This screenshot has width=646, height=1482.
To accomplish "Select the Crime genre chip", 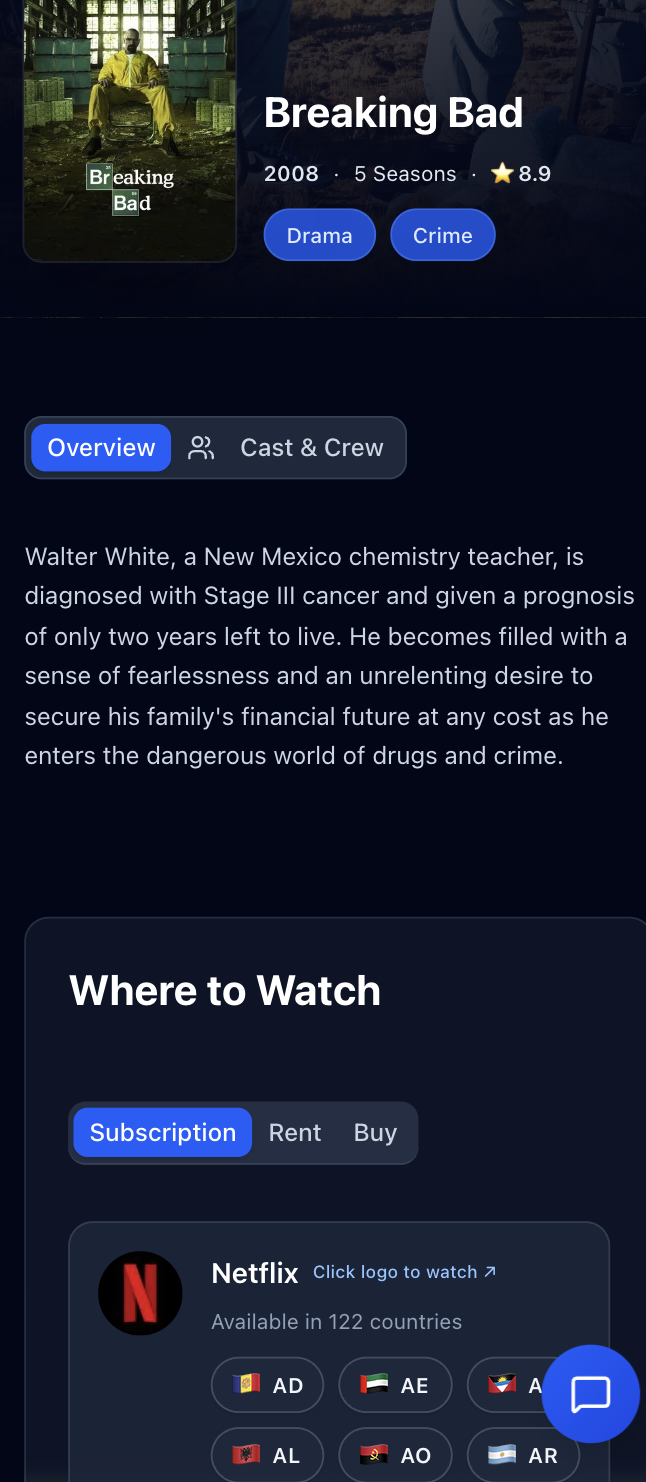I will pos(442,235).
